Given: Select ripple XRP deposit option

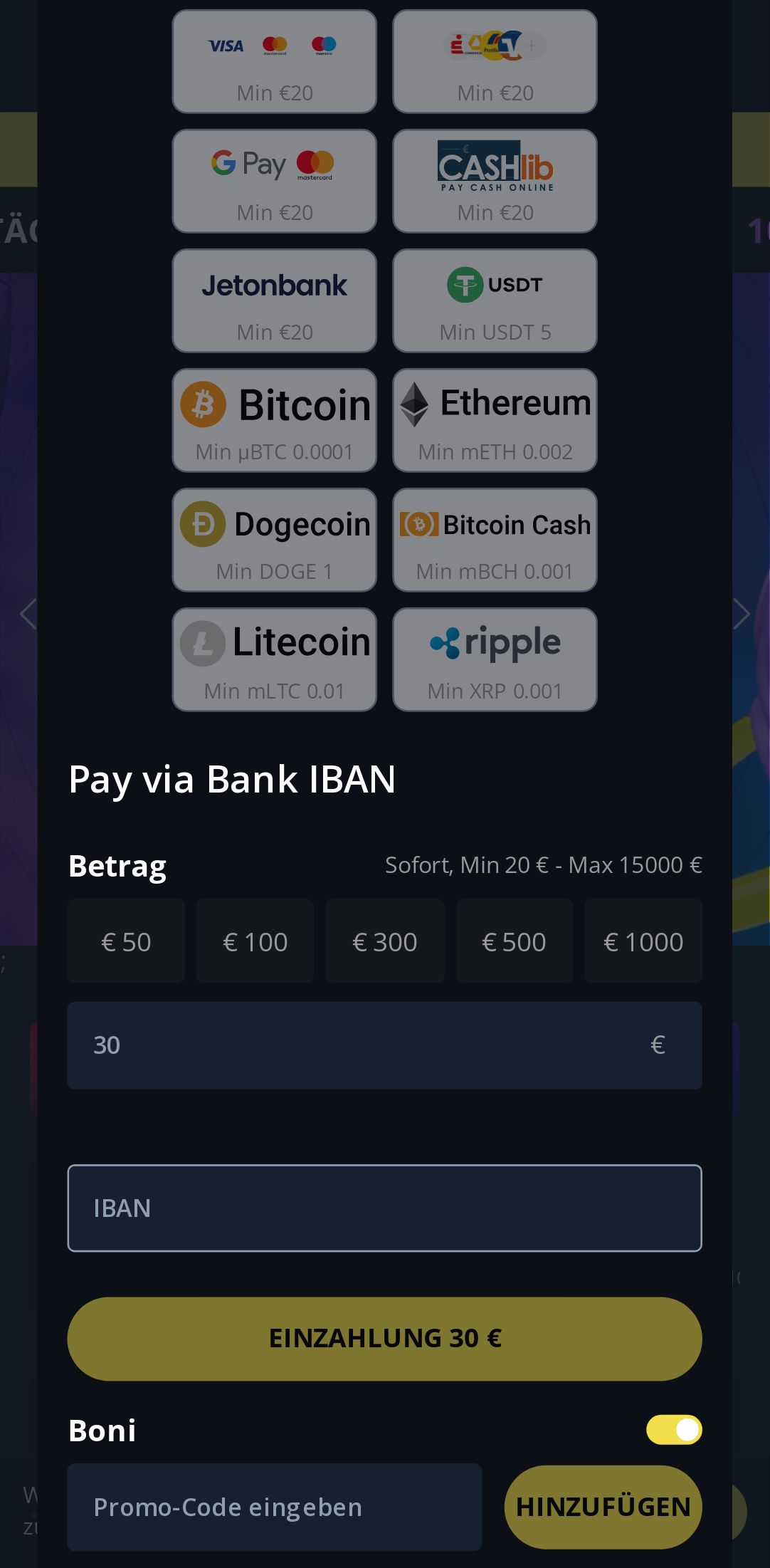Looking at the screenshot, I should pos(495,659).
